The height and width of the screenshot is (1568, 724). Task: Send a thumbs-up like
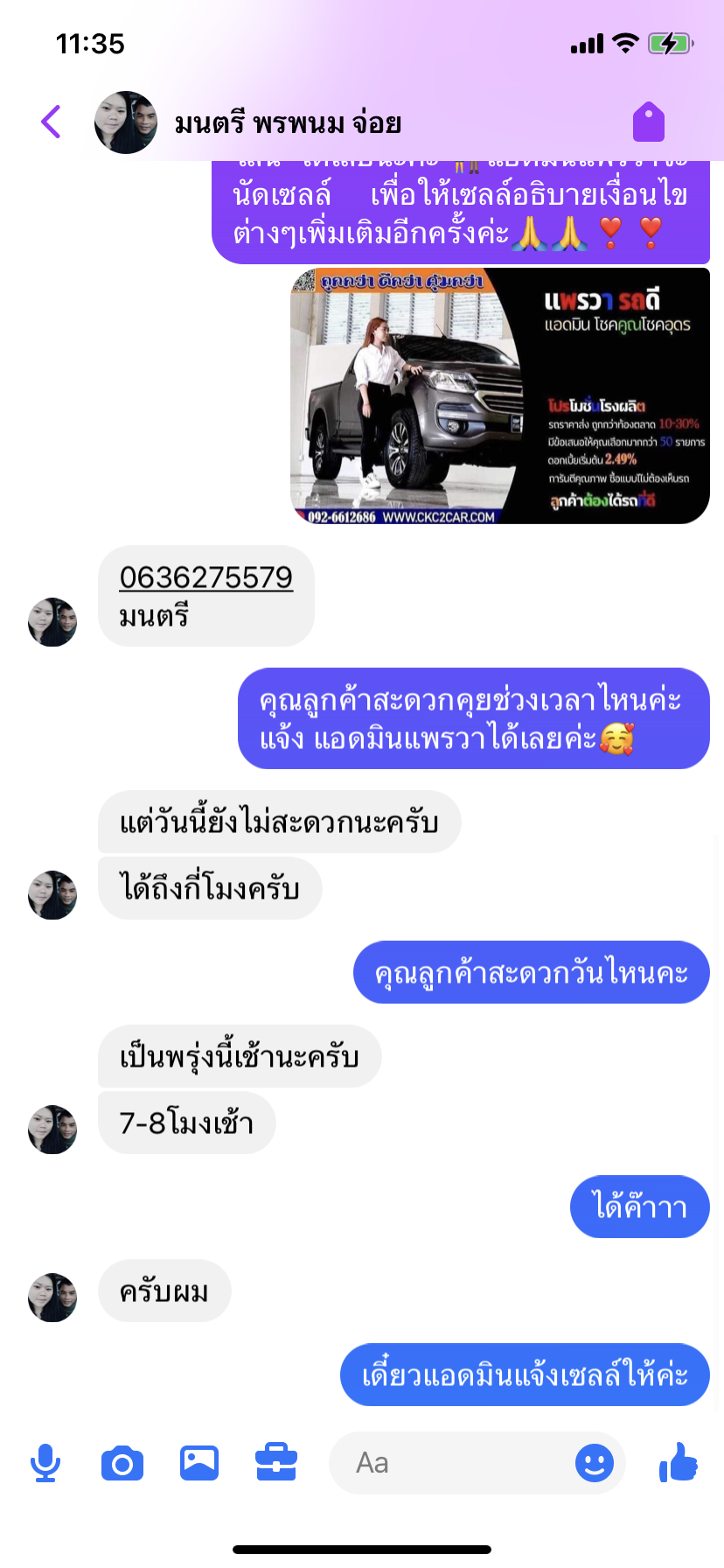679,1462
